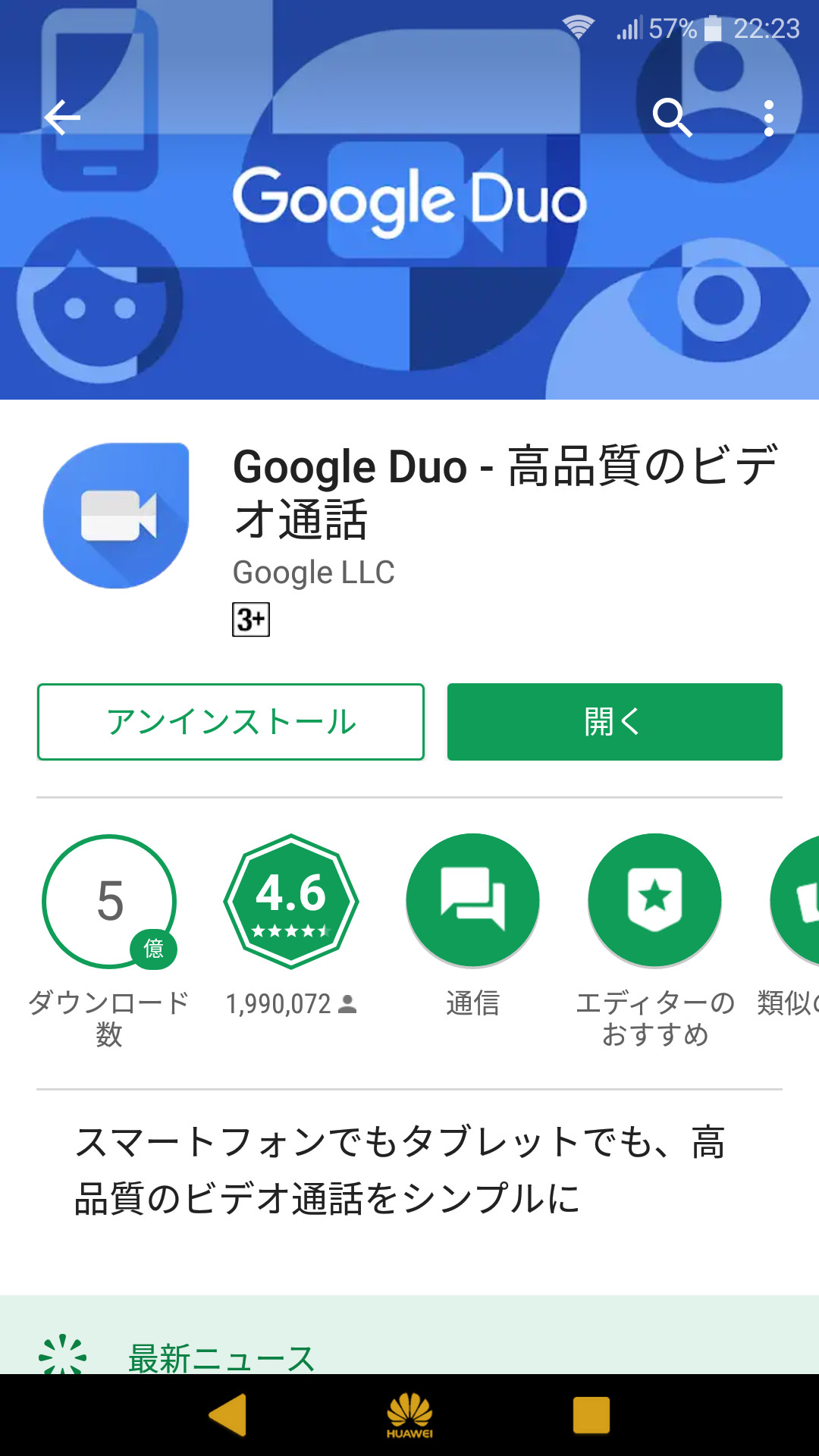Tap the アンインストール button
This screenshot has width=819, height=1456.
(231, 722)
